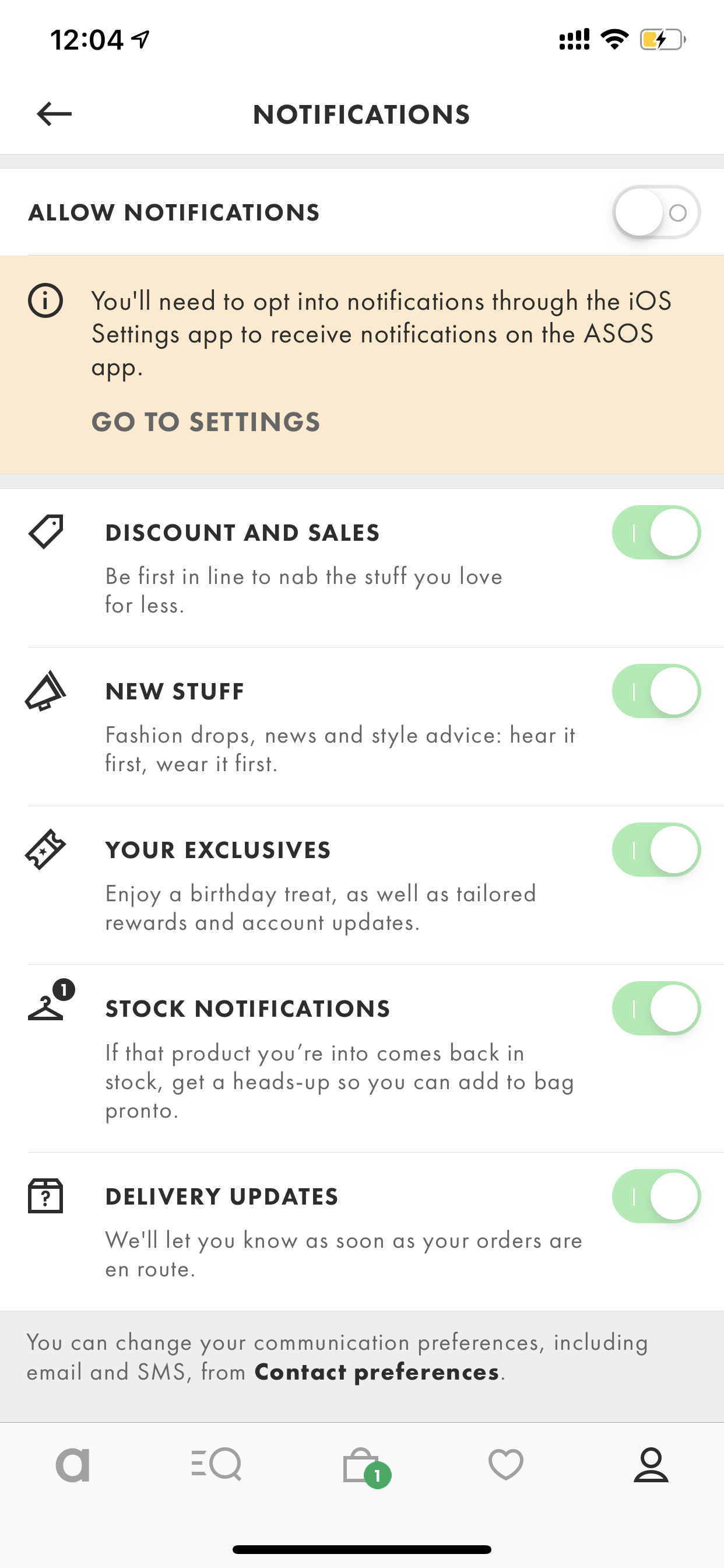This screenshot has width=724, height=1568.
Task: Enable the Allow Notifications switch
Action: (x=656, y=212)
